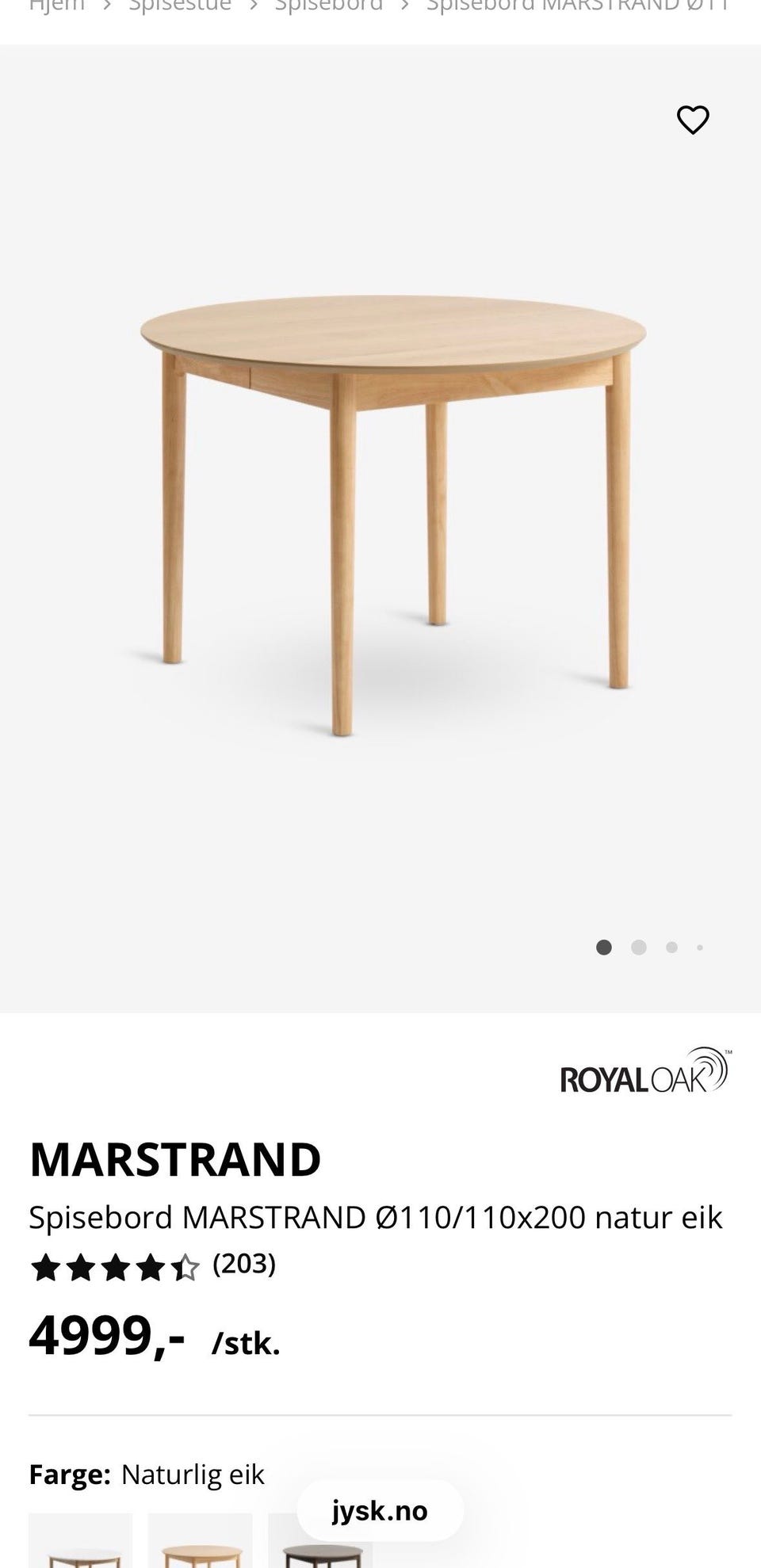
Task: Navigate to Hjem breadcrumb link
Action: pyautogui.click(x=55, y=4)
